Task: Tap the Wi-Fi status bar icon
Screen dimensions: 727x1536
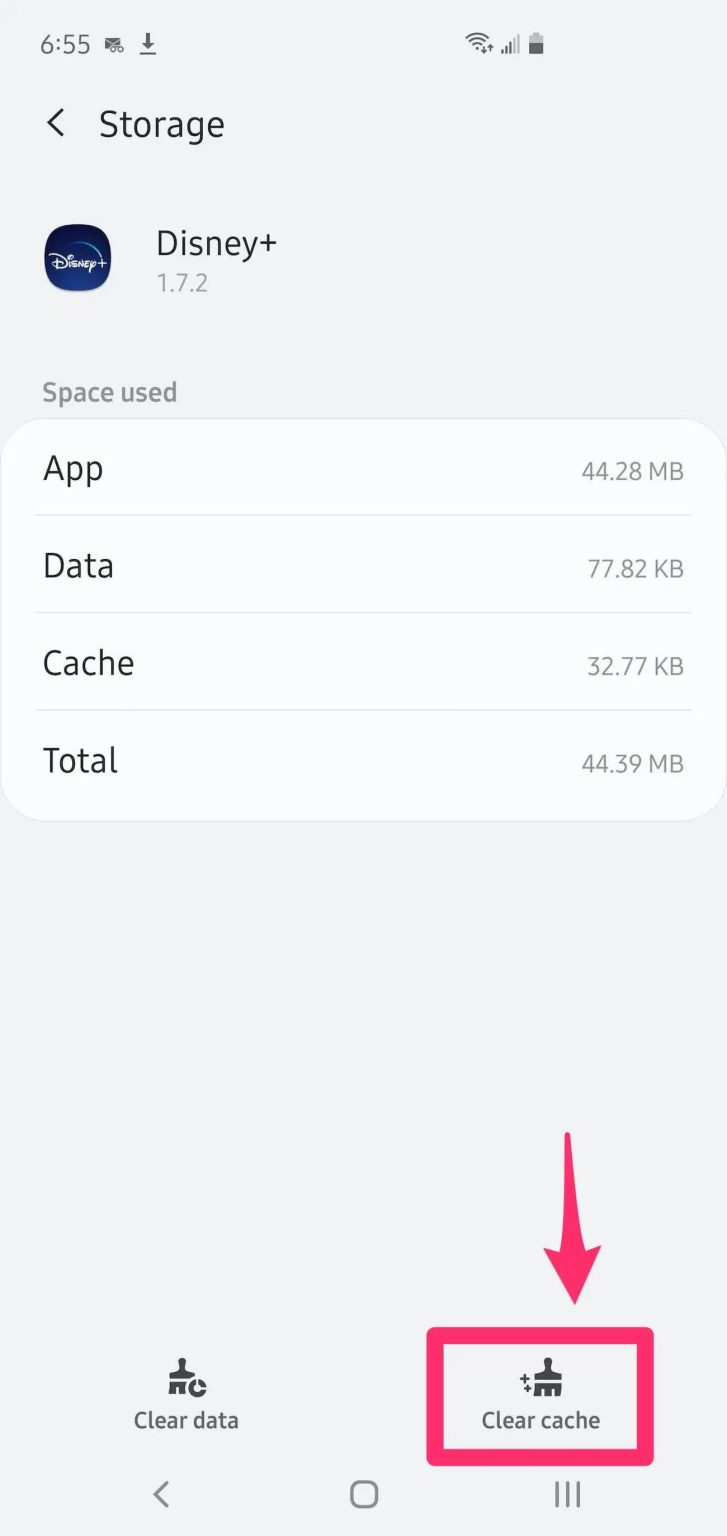Action: (478, 42)
